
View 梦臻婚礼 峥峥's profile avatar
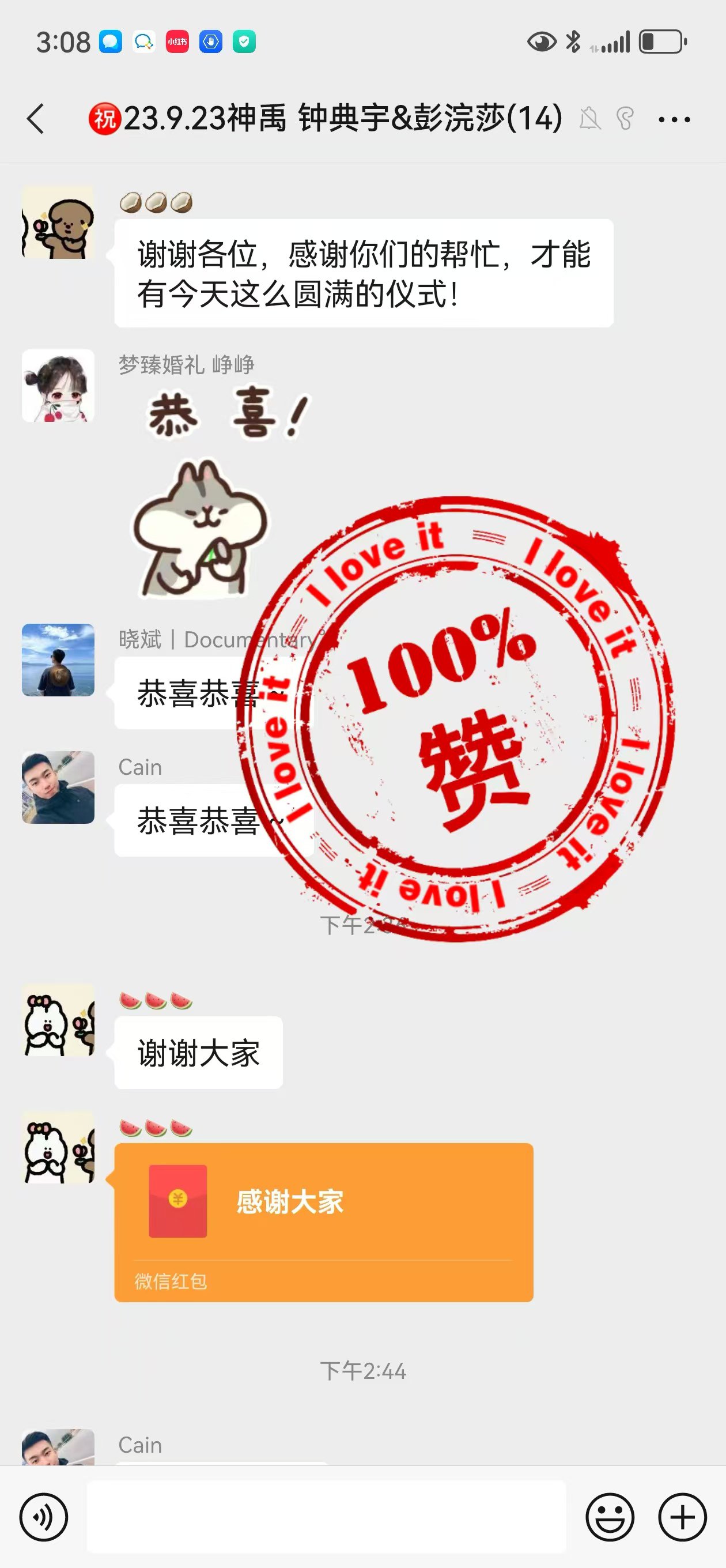(x=58, y=386)
